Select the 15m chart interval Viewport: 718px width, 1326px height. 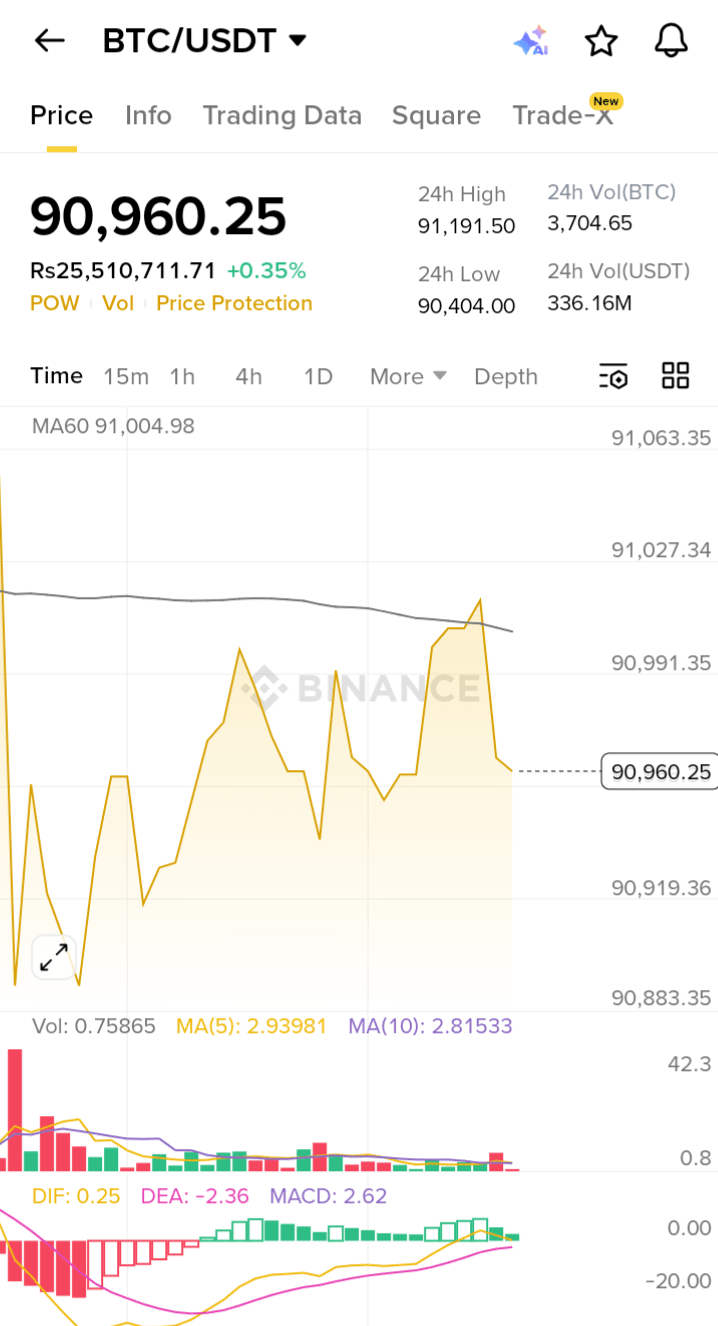(x=126, y=377)
